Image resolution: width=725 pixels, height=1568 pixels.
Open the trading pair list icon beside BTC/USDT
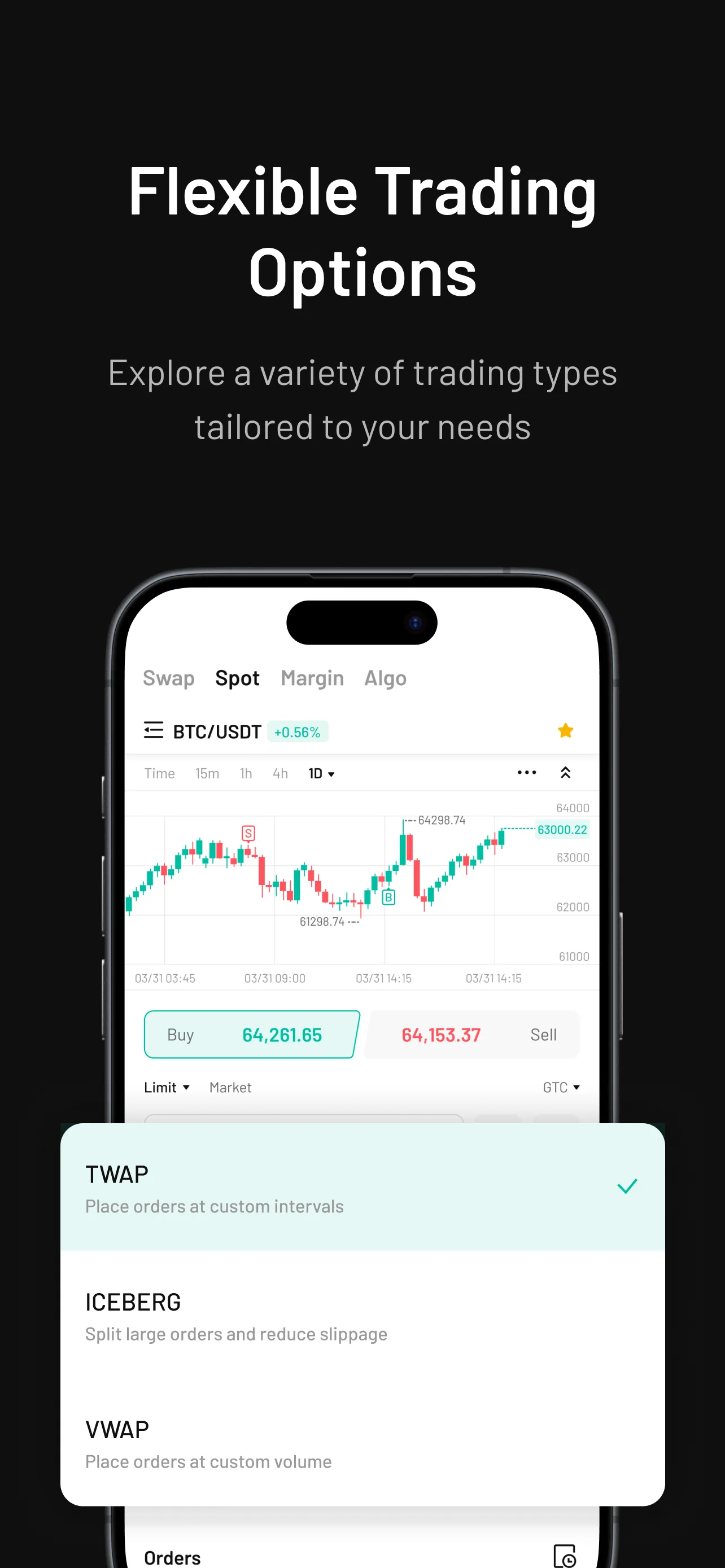point(154,730)
